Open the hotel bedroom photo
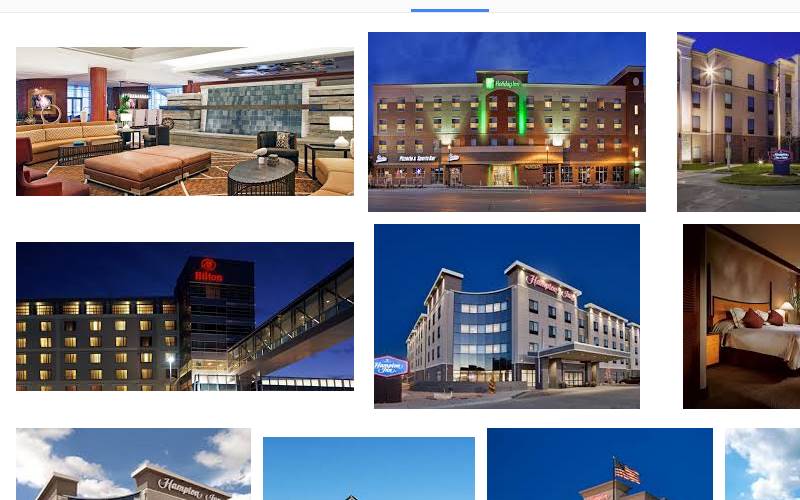 coord(741,316)
